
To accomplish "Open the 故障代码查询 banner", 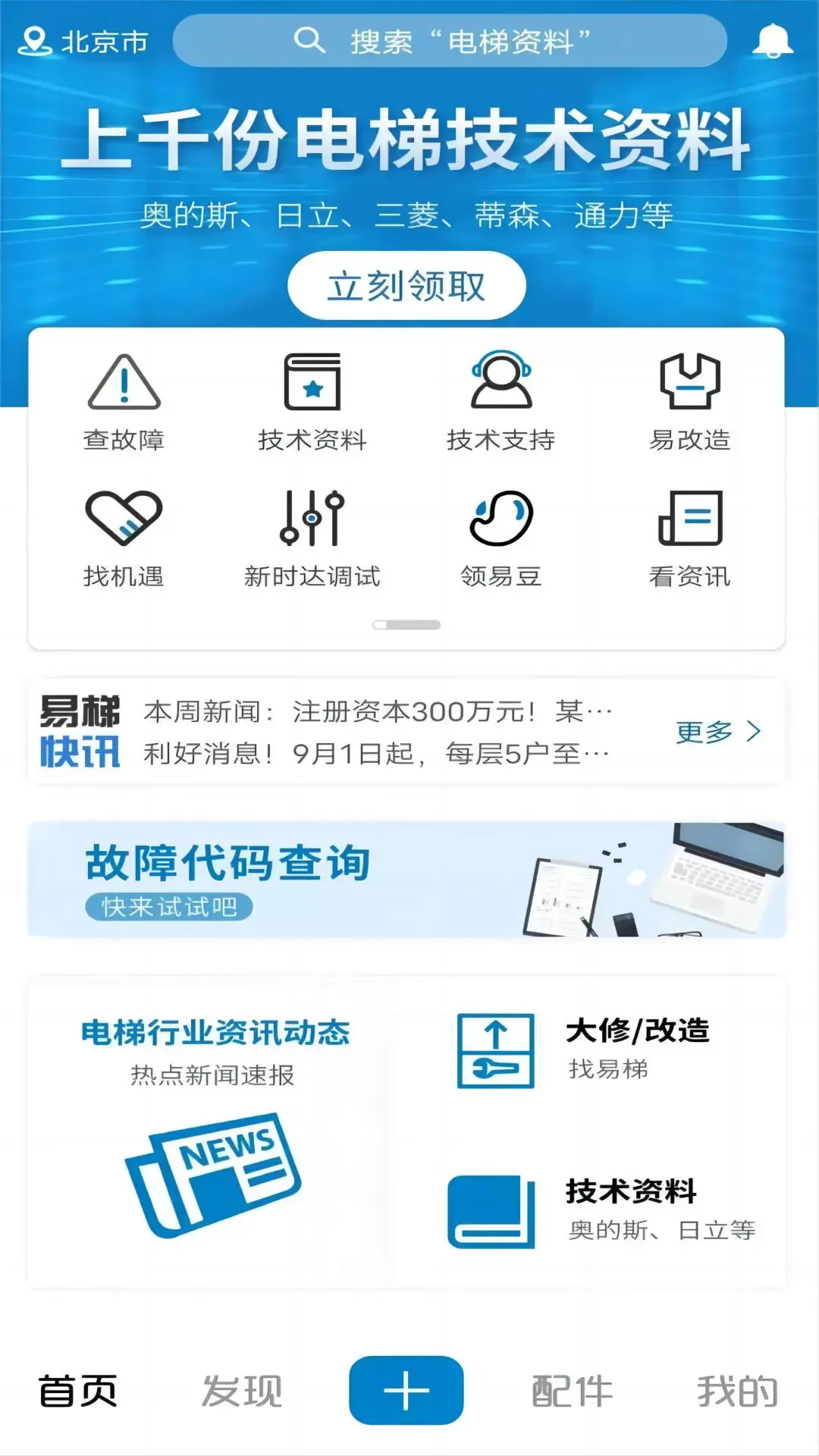I will coord(406,880).
